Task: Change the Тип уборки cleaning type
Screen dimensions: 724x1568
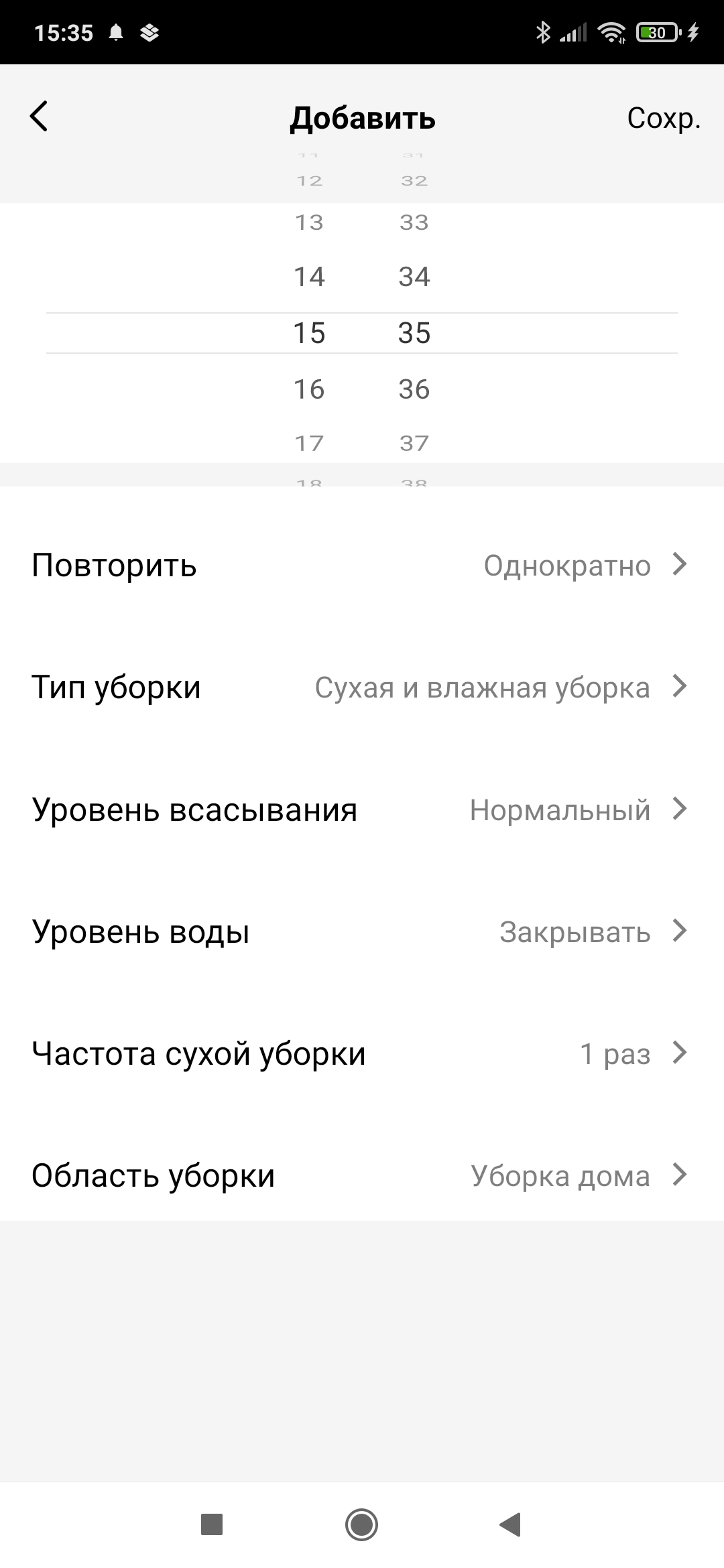Action: click(362, 688)
